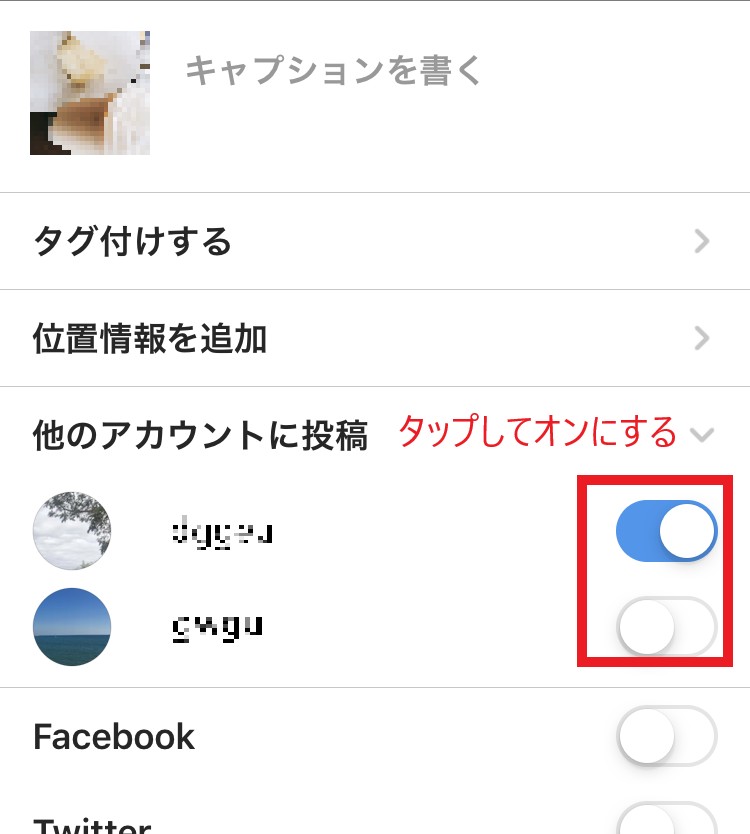Open the post photo thumbnail preview
The height and width of the screenshot is (834, 750).
[90, 93]
